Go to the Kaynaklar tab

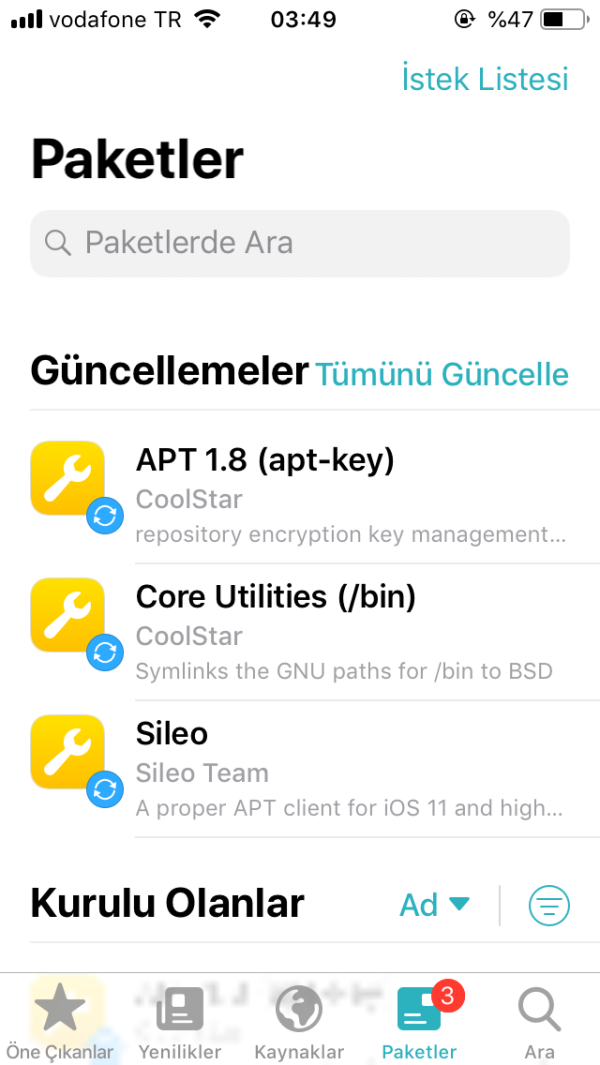299,1022
